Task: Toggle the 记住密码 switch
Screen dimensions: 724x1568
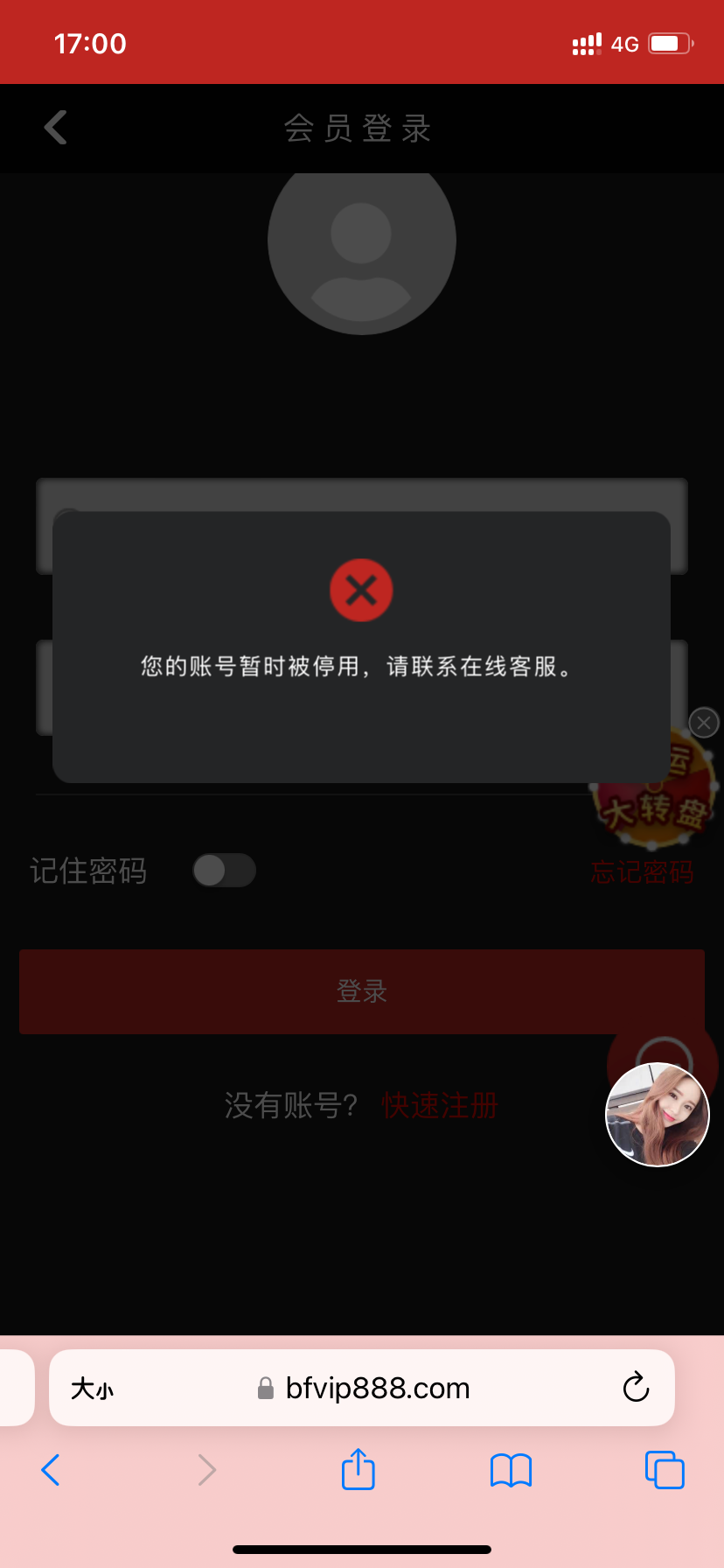Action: coord(224,871)
